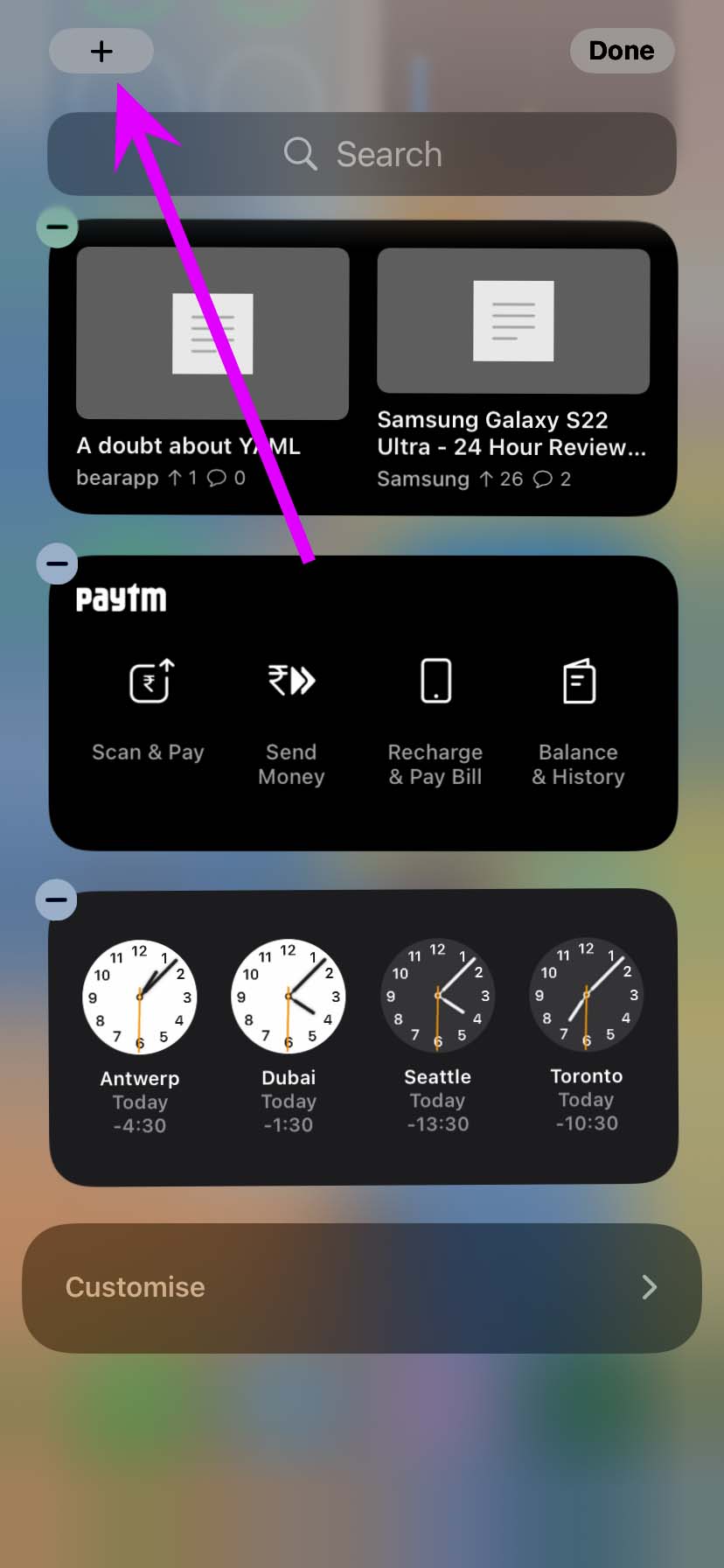The image size is (724, 1568).
Task: Tap the Toronto clock face
Action: (586, 997)
